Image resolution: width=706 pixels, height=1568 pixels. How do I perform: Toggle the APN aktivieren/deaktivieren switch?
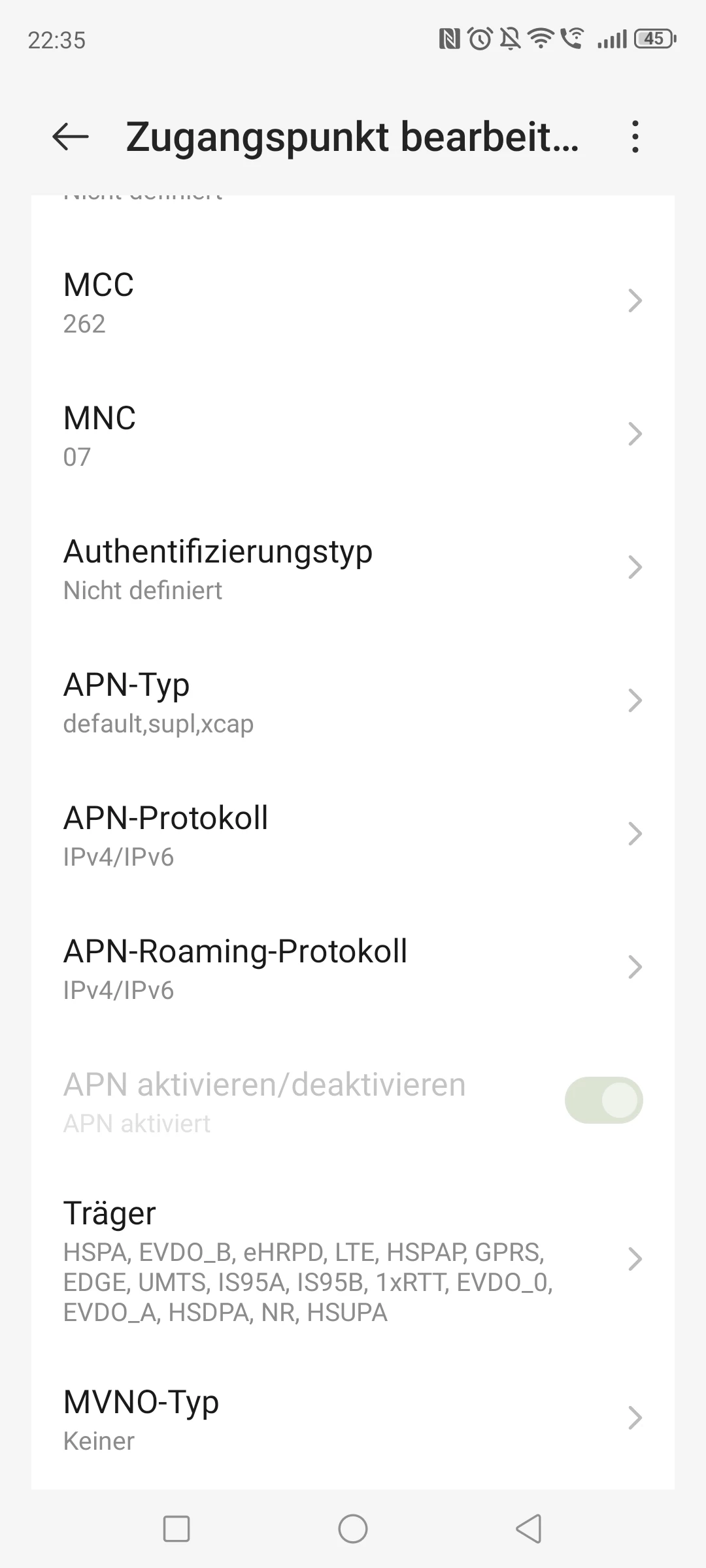(603, 1100)
